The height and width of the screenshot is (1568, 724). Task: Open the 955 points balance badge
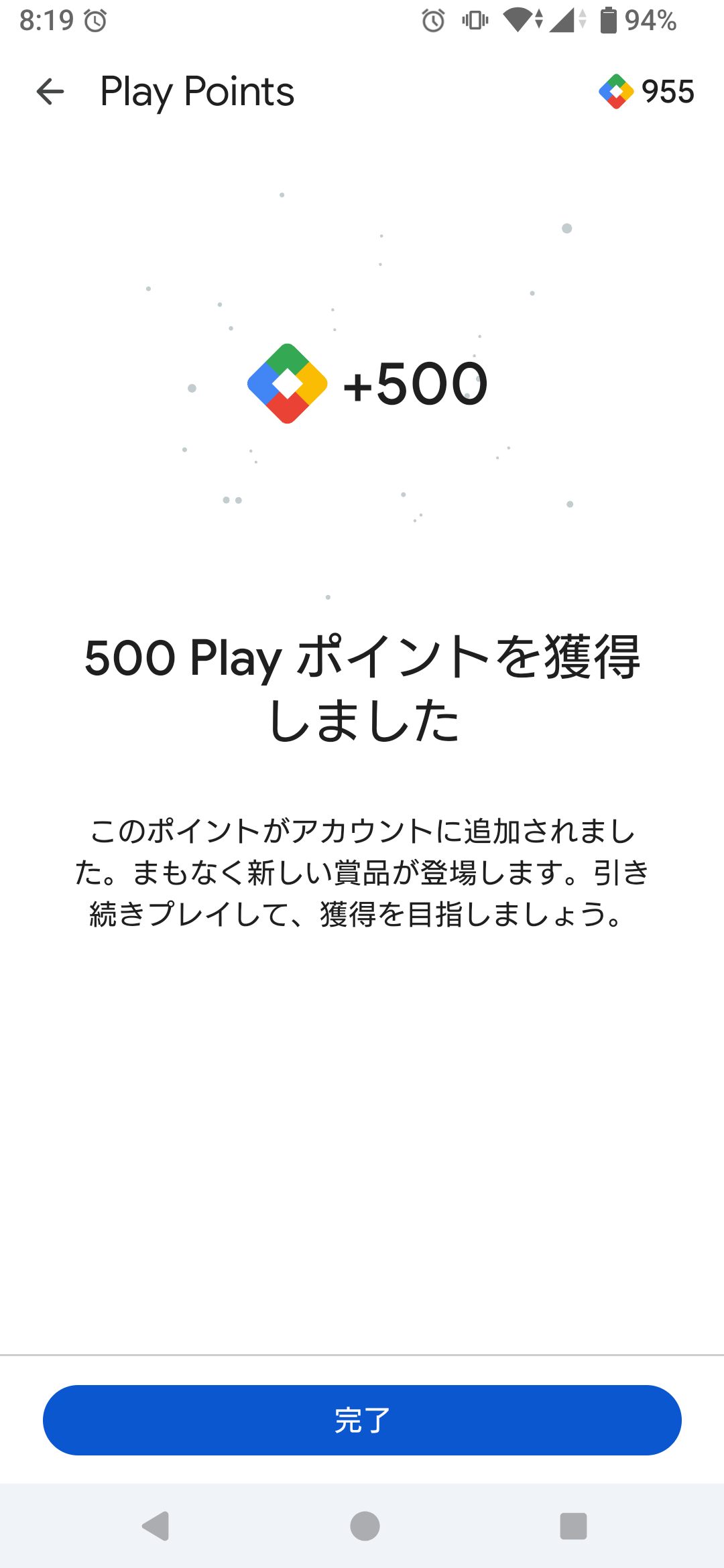[646, 92]
